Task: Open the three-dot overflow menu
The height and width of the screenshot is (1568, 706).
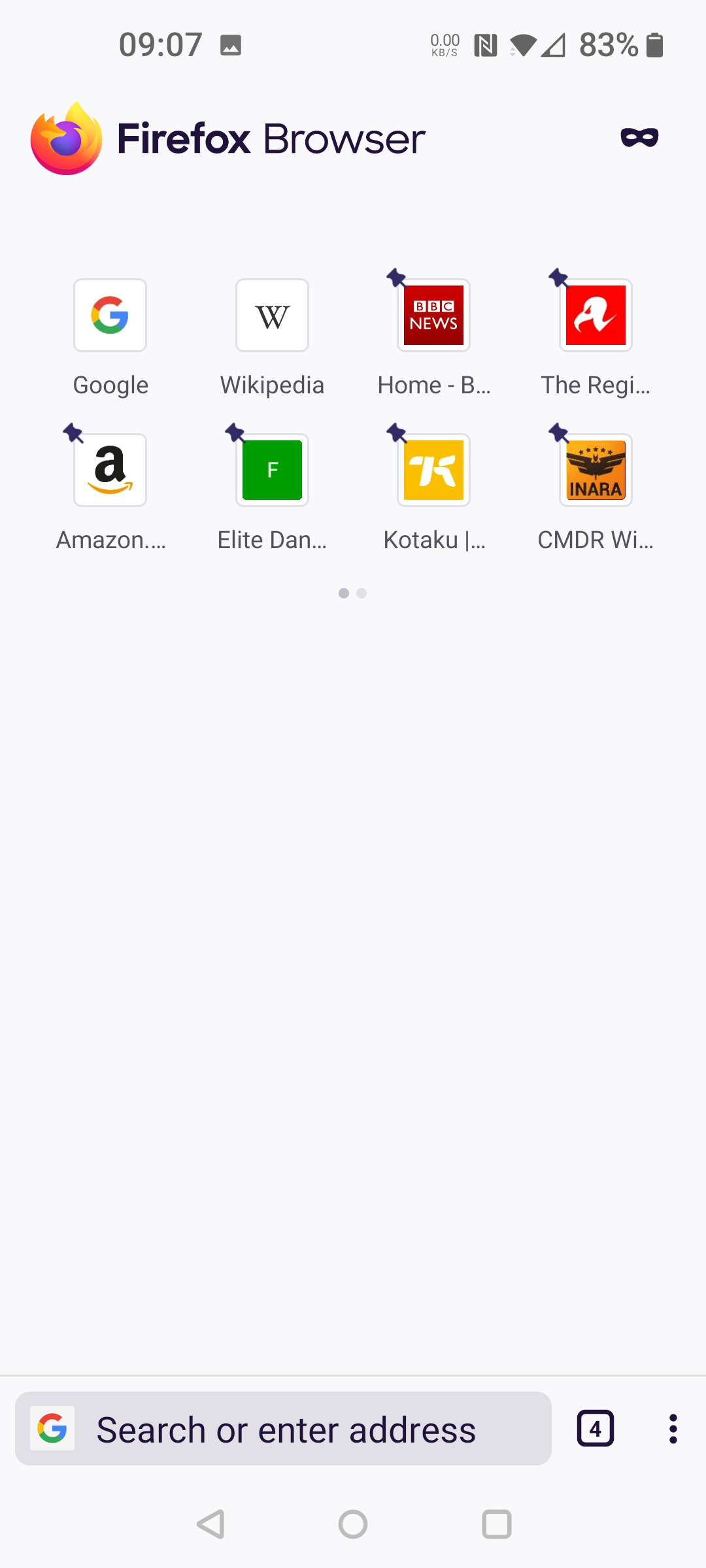Action: pyautogui.click(x=673, y=1429)
